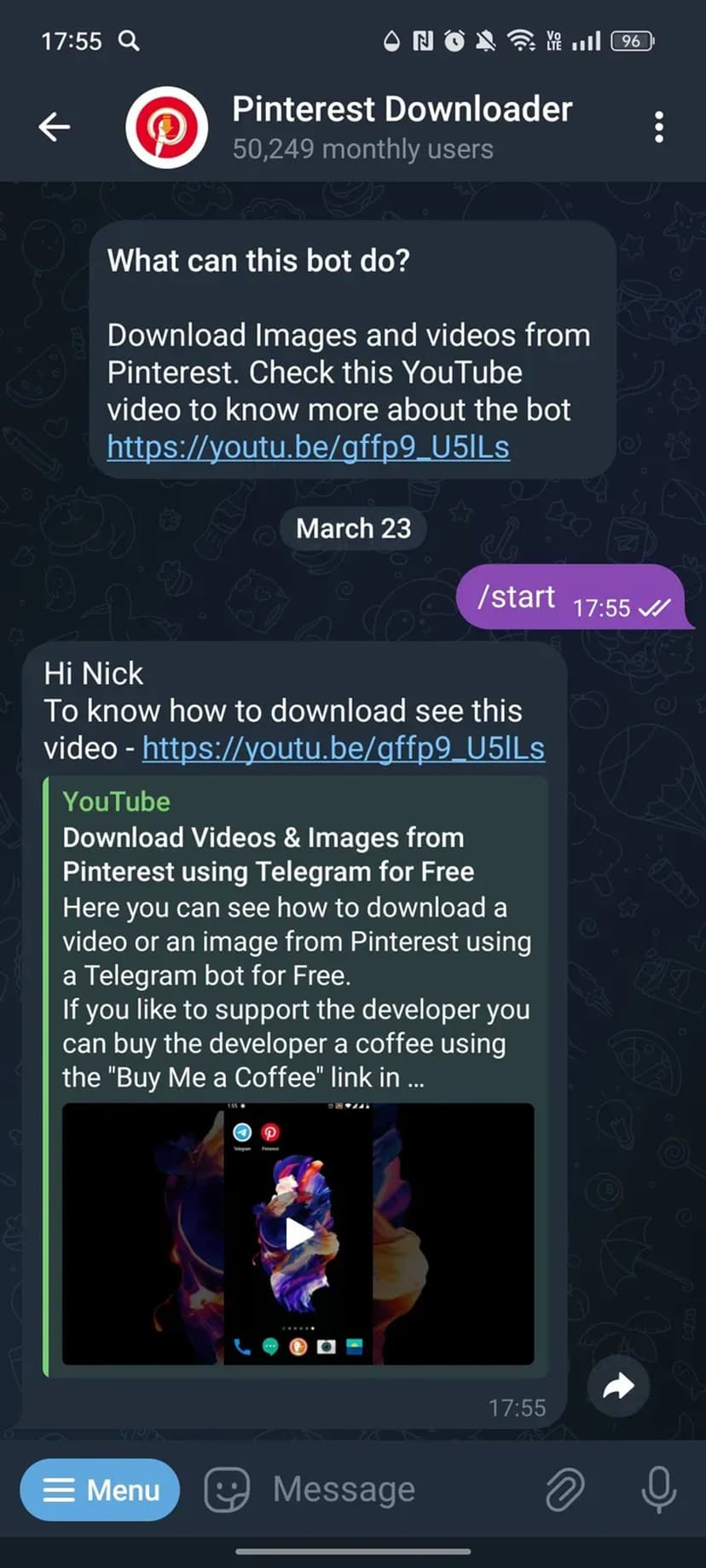The height and width of the screenshot is (1568, 706).
Task: Go back from Pinterest Downloader chat
Action: tap(54, 127)
